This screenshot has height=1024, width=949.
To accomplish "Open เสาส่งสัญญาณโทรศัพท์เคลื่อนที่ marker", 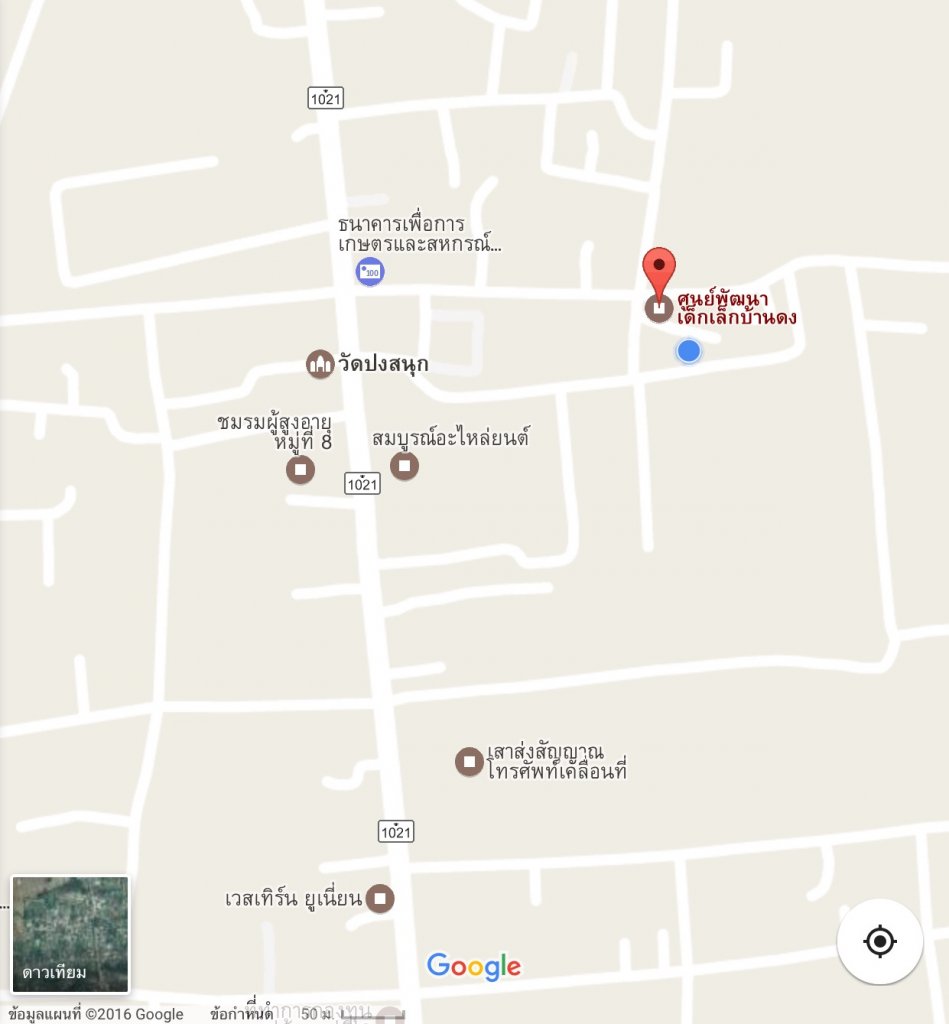I will pyautogui.click(x=469, y=762).
